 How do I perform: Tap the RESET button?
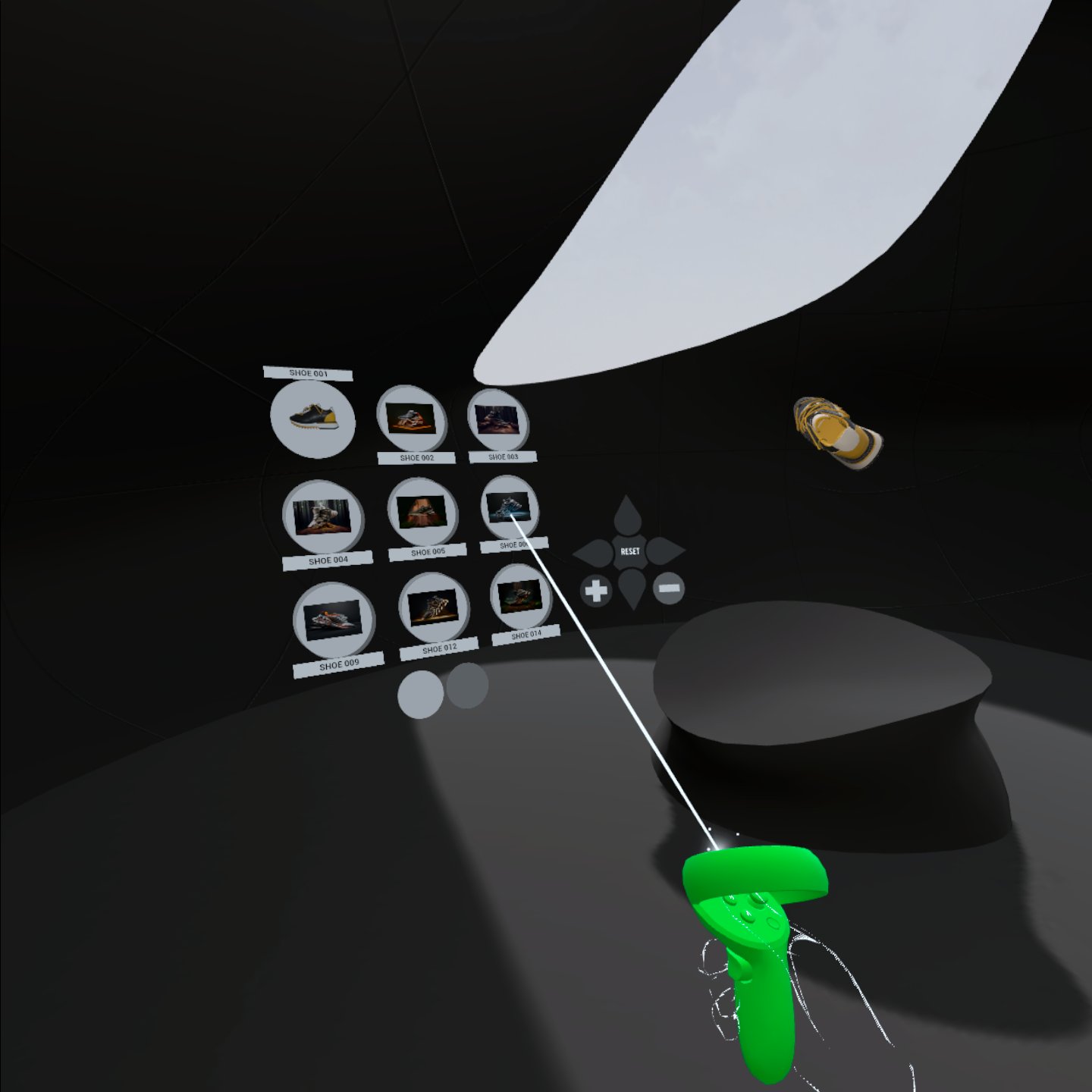pos(629,551)
